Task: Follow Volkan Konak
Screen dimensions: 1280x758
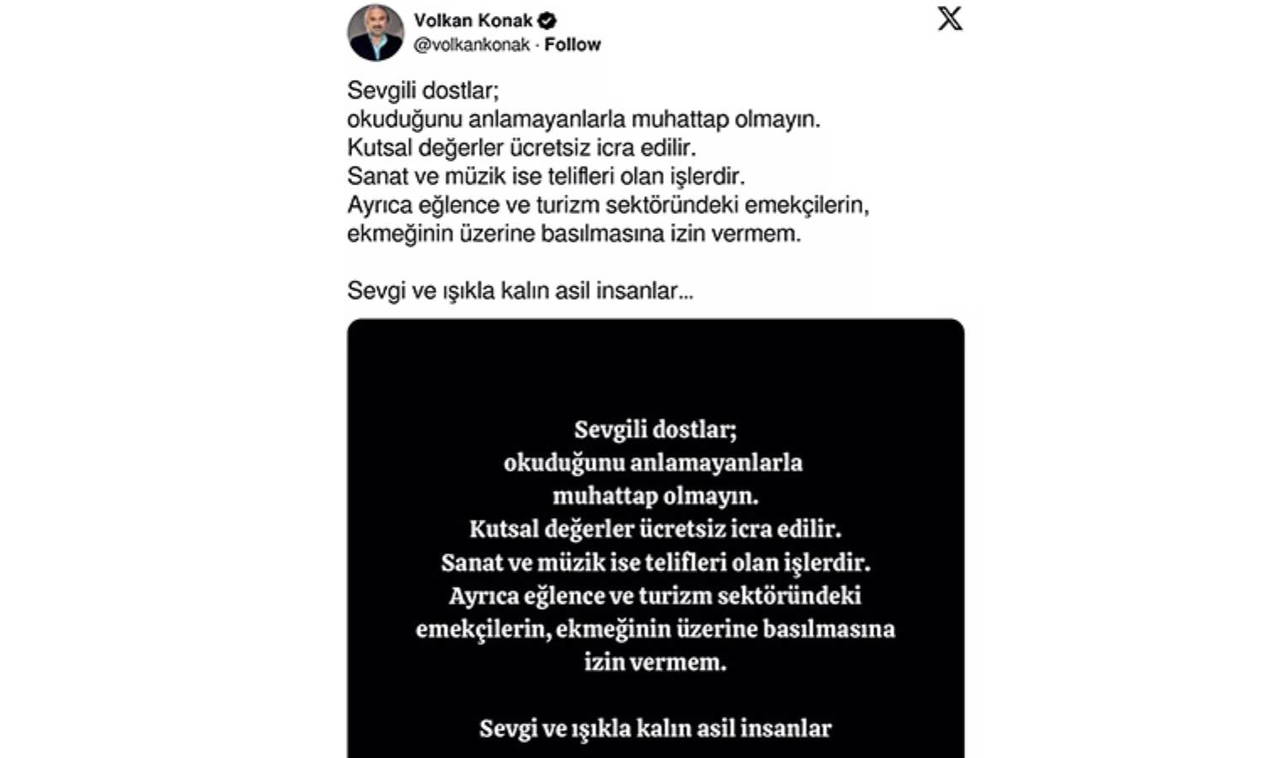Action: pos(572,45)
